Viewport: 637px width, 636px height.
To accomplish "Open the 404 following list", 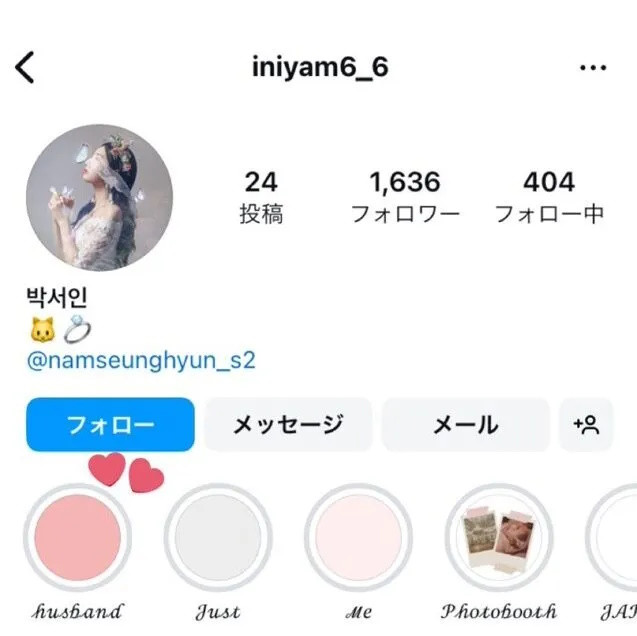I will [549, 196].
